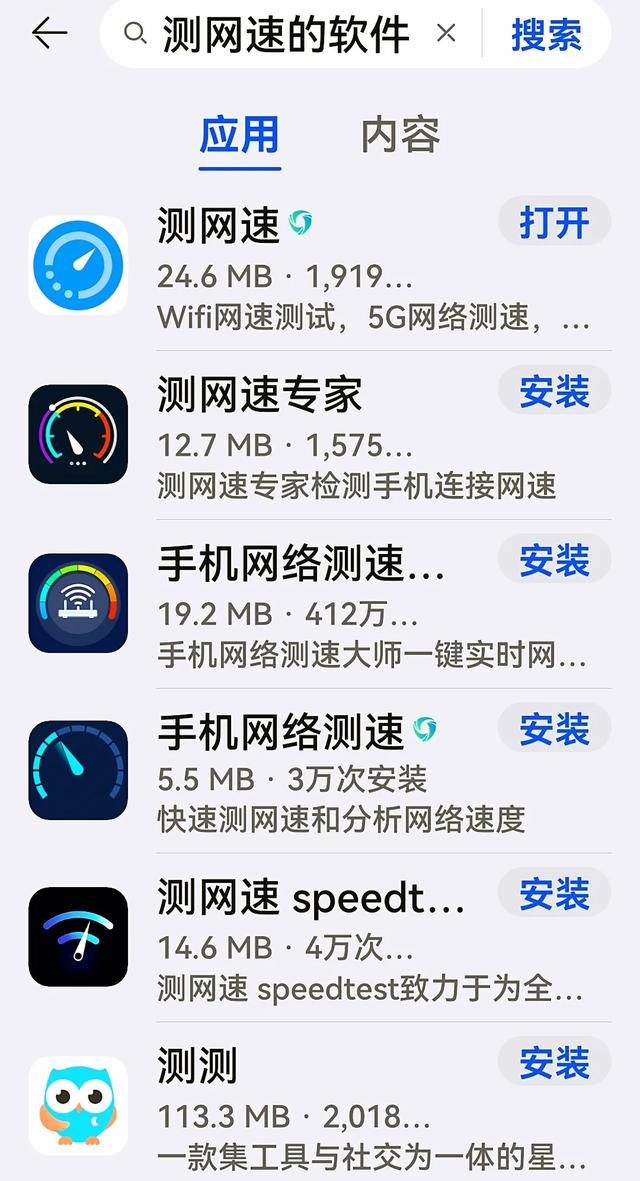Edit the search field text 测网速的软件
This screenshot has width=640, height=1181.
[286, 34]
